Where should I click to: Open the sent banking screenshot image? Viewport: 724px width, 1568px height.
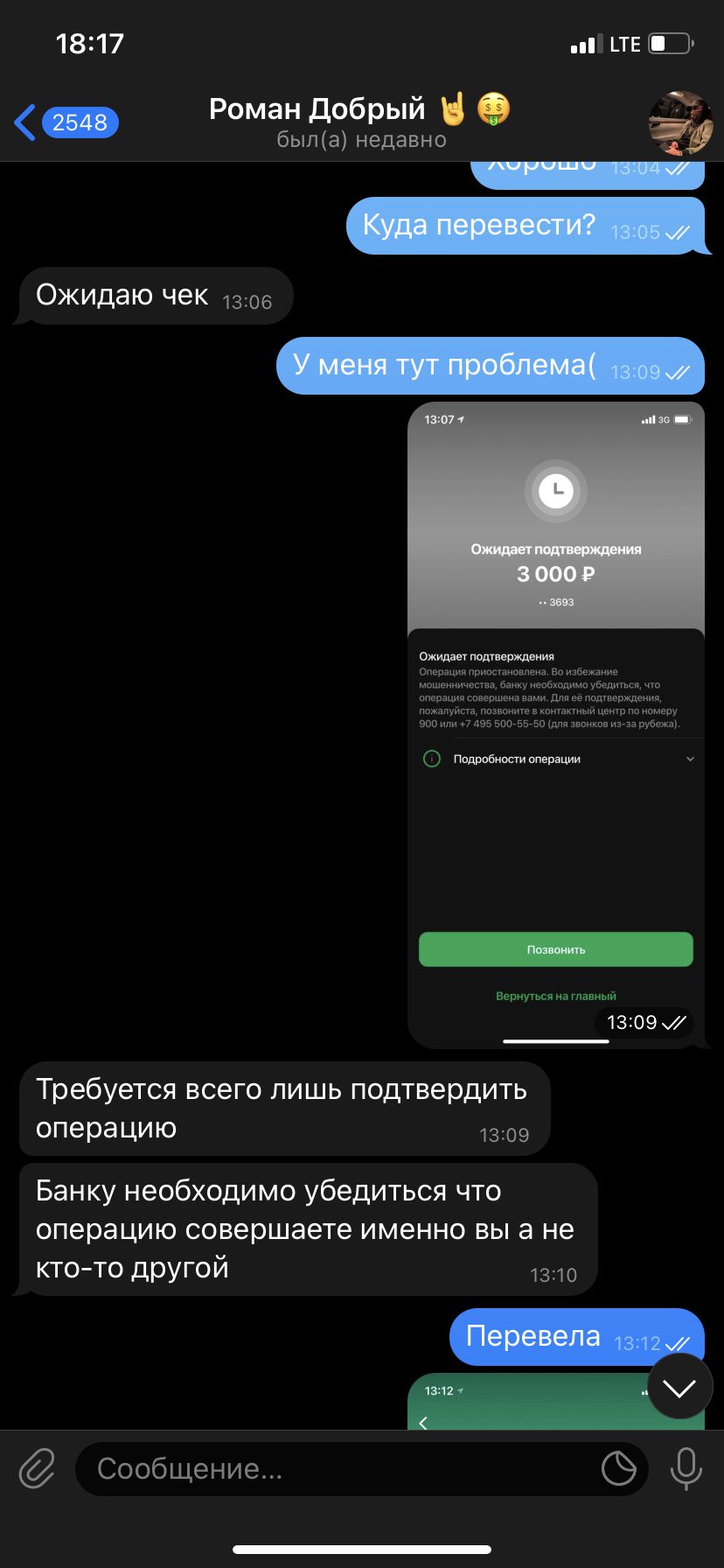pos(556,725)
